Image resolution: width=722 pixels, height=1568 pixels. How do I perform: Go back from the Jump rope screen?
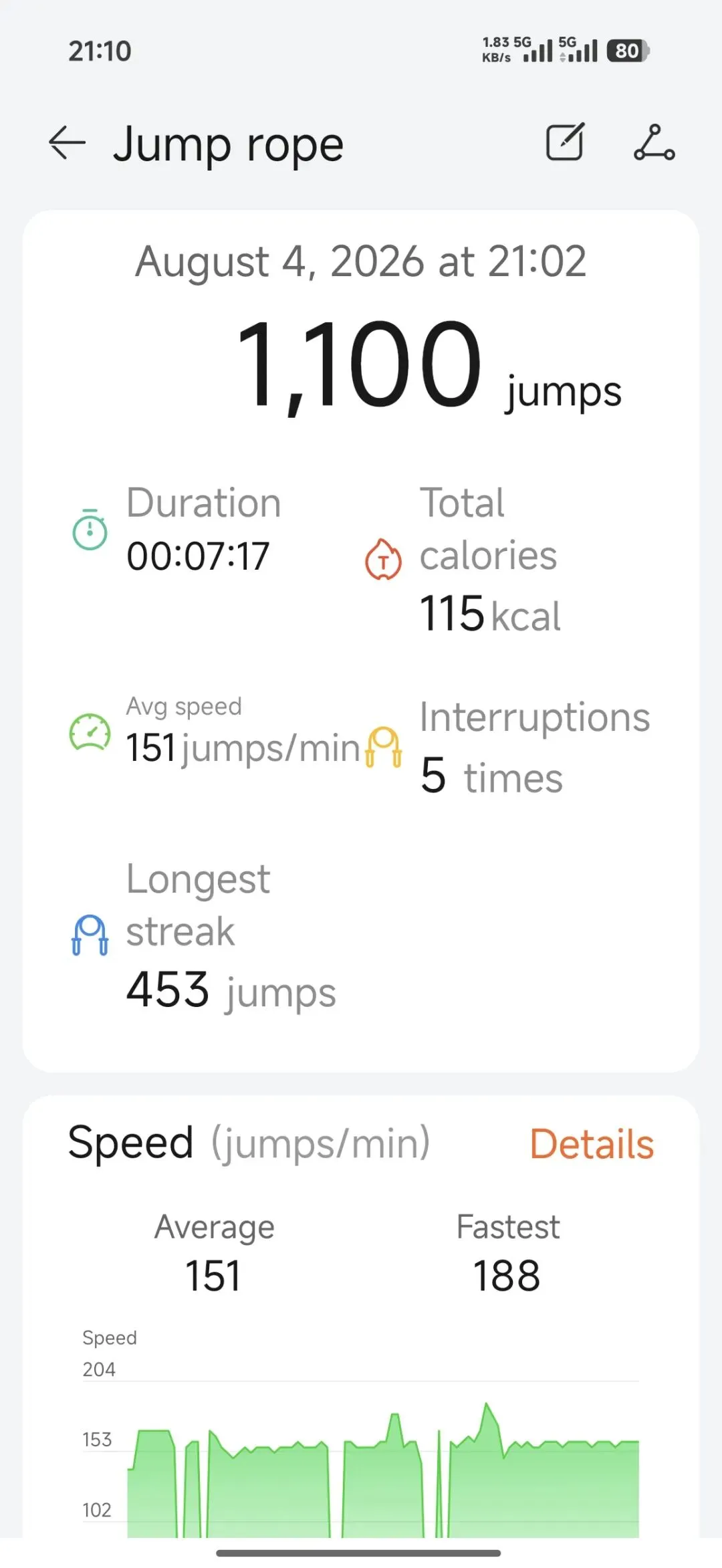pyautogui.click(x=67, y=143)
